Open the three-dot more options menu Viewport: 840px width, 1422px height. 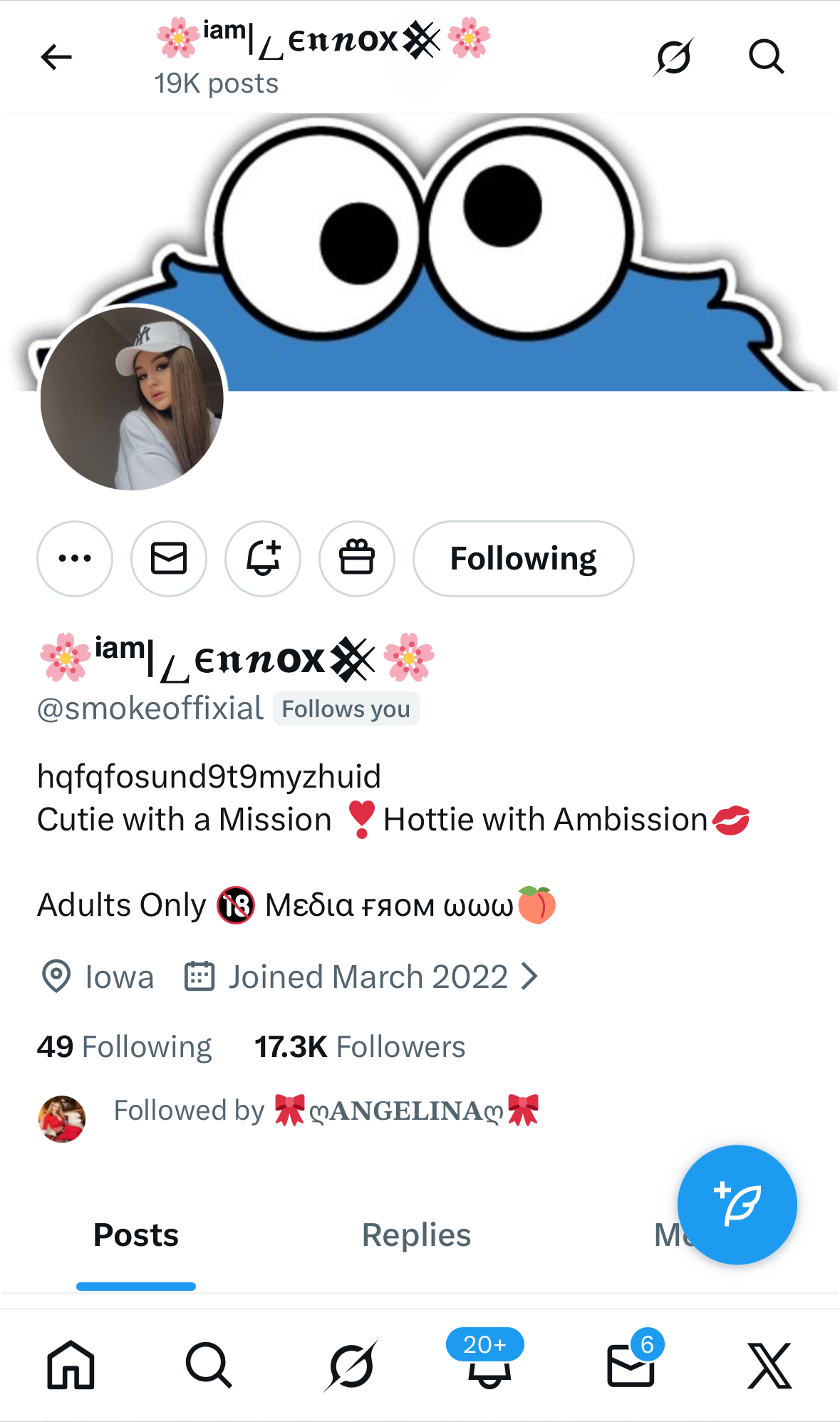(75, 559)
